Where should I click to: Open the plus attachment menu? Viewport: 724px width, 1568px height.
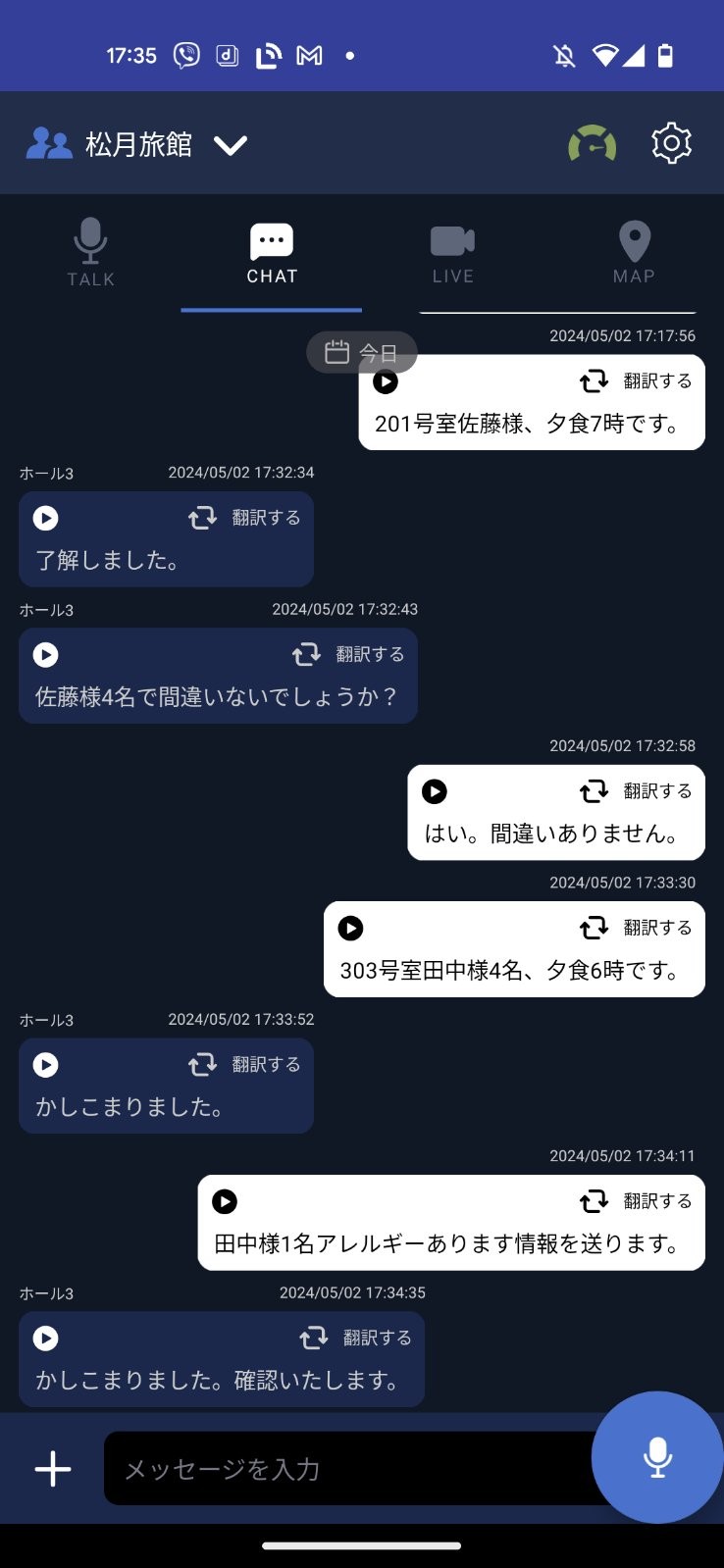point(52,1468)
